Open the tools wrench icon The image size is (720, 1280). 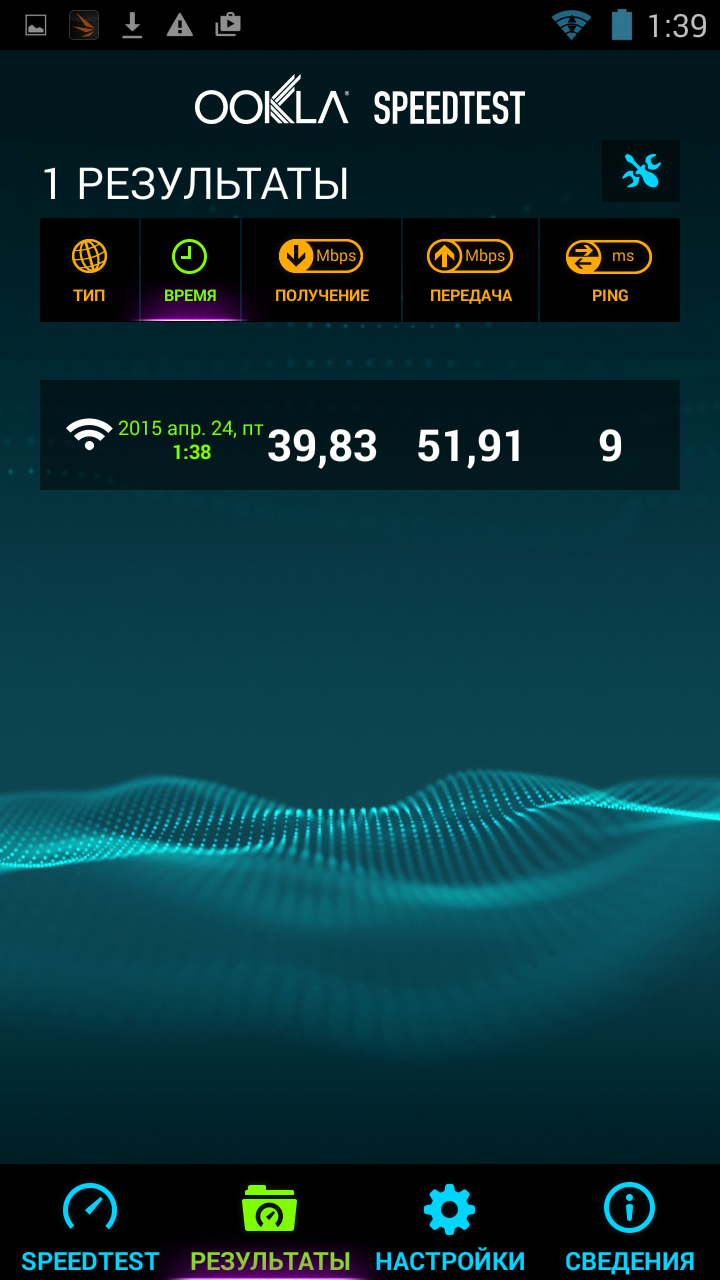[x=641, y=172]
